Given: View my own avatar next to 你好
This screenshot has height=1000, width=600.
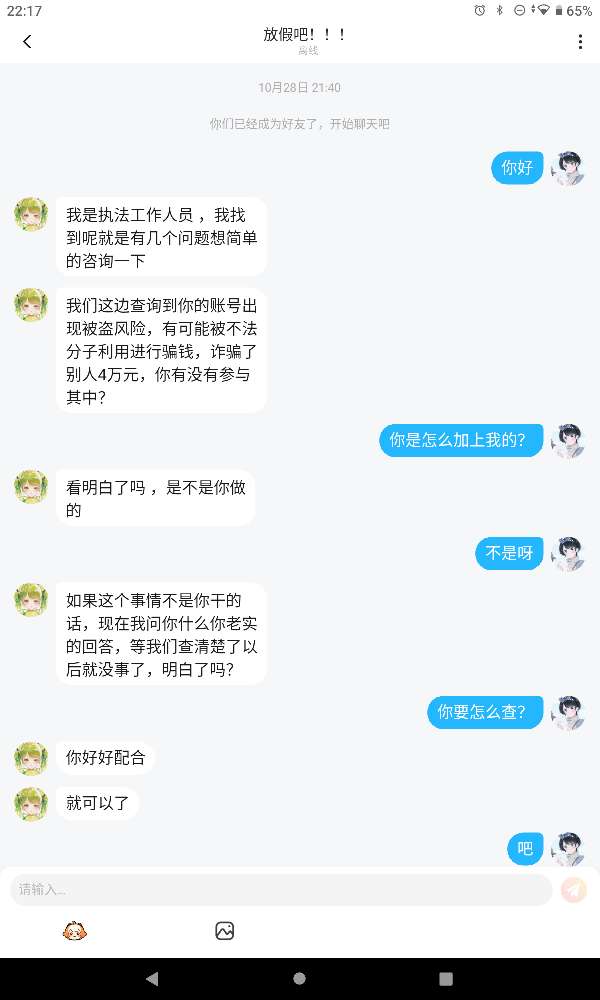Looking at the screenshot, I should pos(568,168).
